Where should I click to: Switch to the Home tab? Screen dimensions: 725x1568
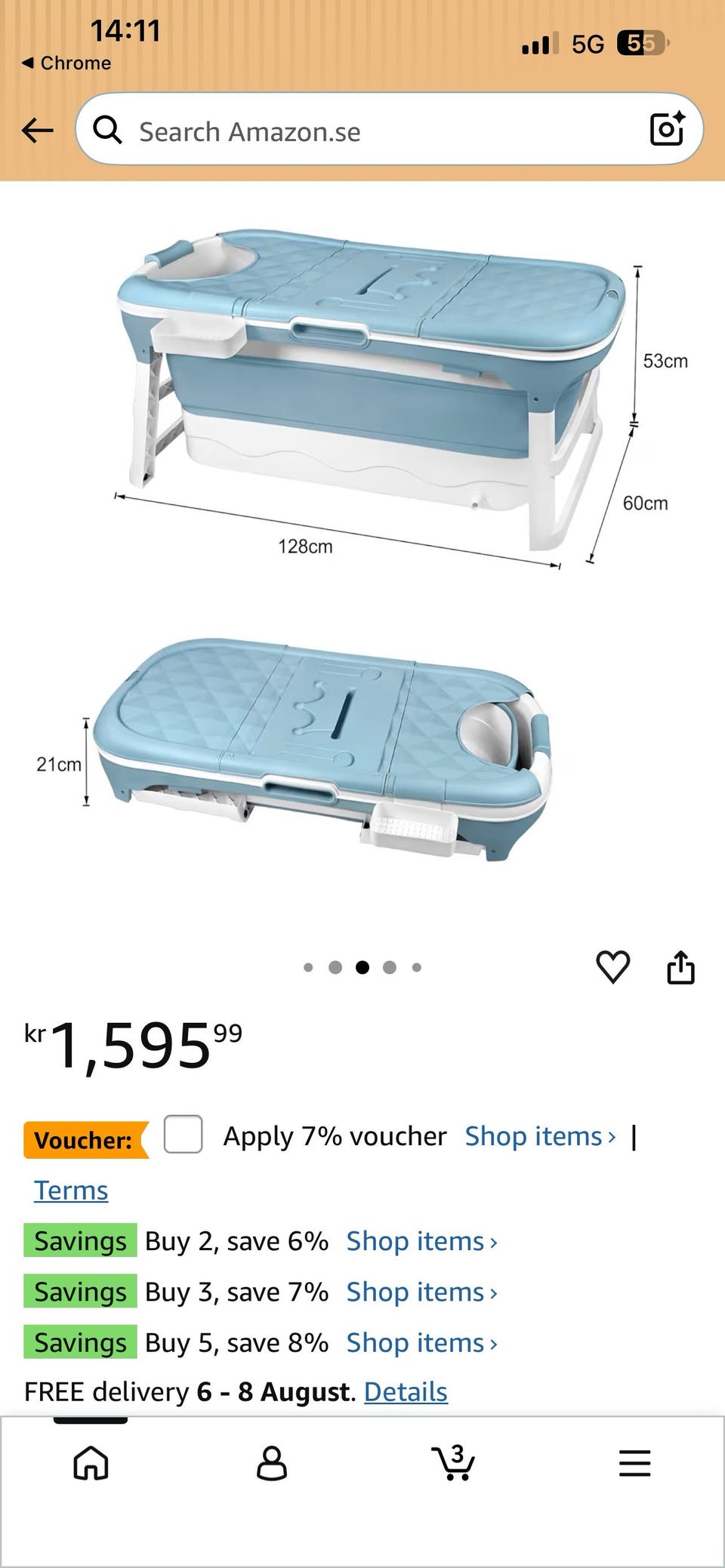point(91,1463)
